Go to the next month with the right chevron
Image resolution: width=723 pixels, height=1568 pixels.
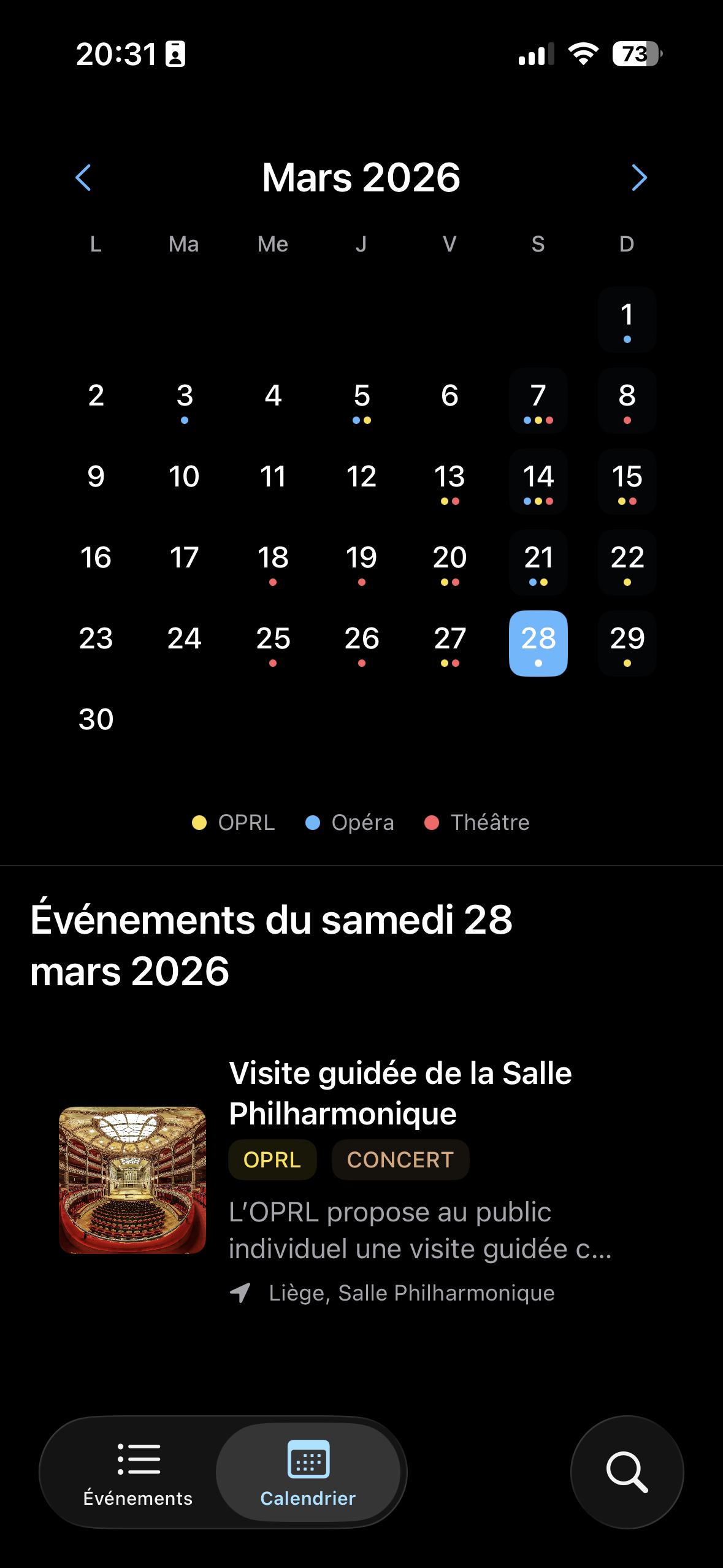[x=638, y=178]
